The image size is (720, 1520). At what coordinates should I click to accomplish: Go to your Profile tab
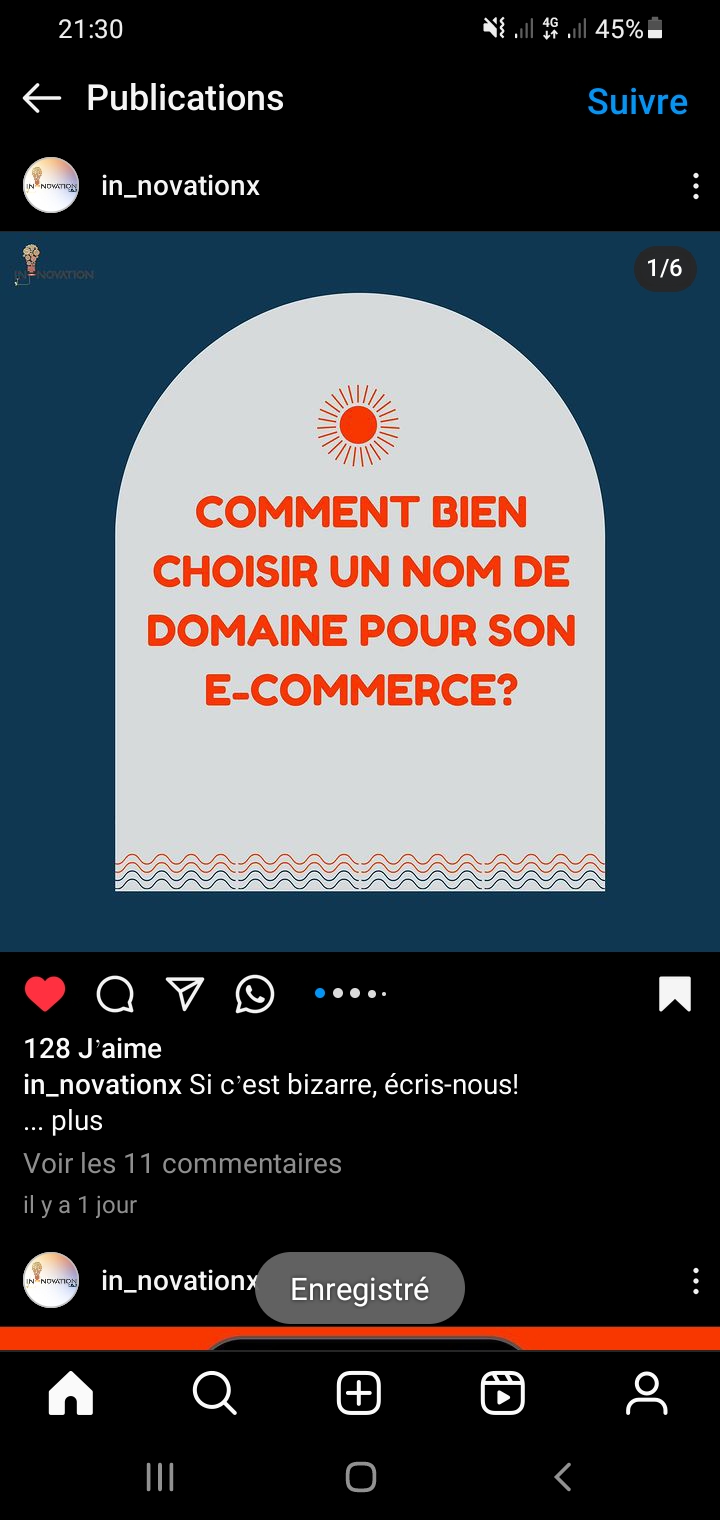[647, 1393]
